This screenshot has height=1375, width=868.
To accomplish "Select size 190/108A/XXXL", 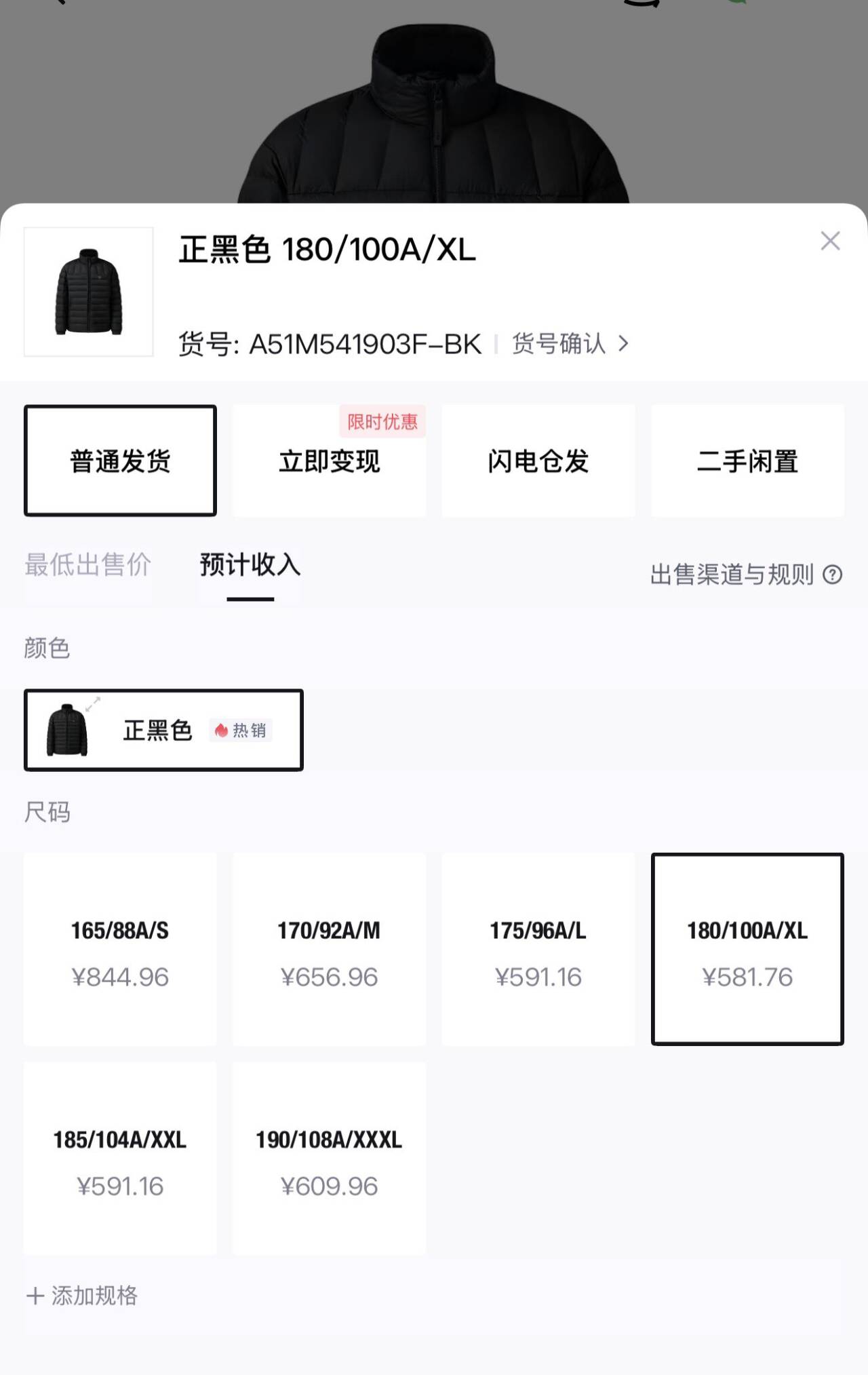I will click(x=329, y=1159).
